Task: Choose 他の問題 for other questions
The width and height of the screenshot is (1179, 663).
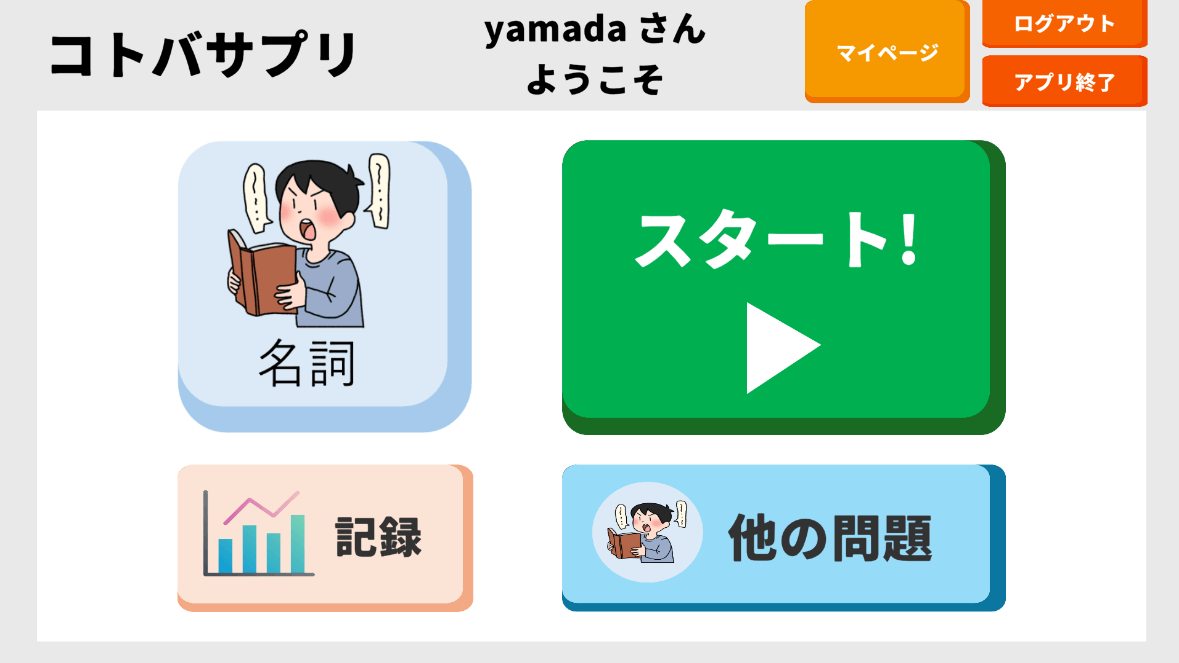Action: coord(777,535)
